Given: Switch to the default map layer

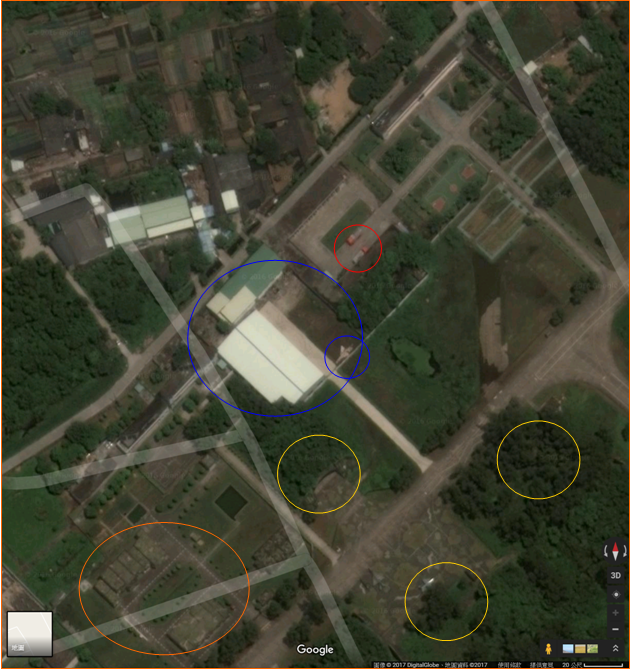Looking at the screenshot, I should [x=29, y=633].
